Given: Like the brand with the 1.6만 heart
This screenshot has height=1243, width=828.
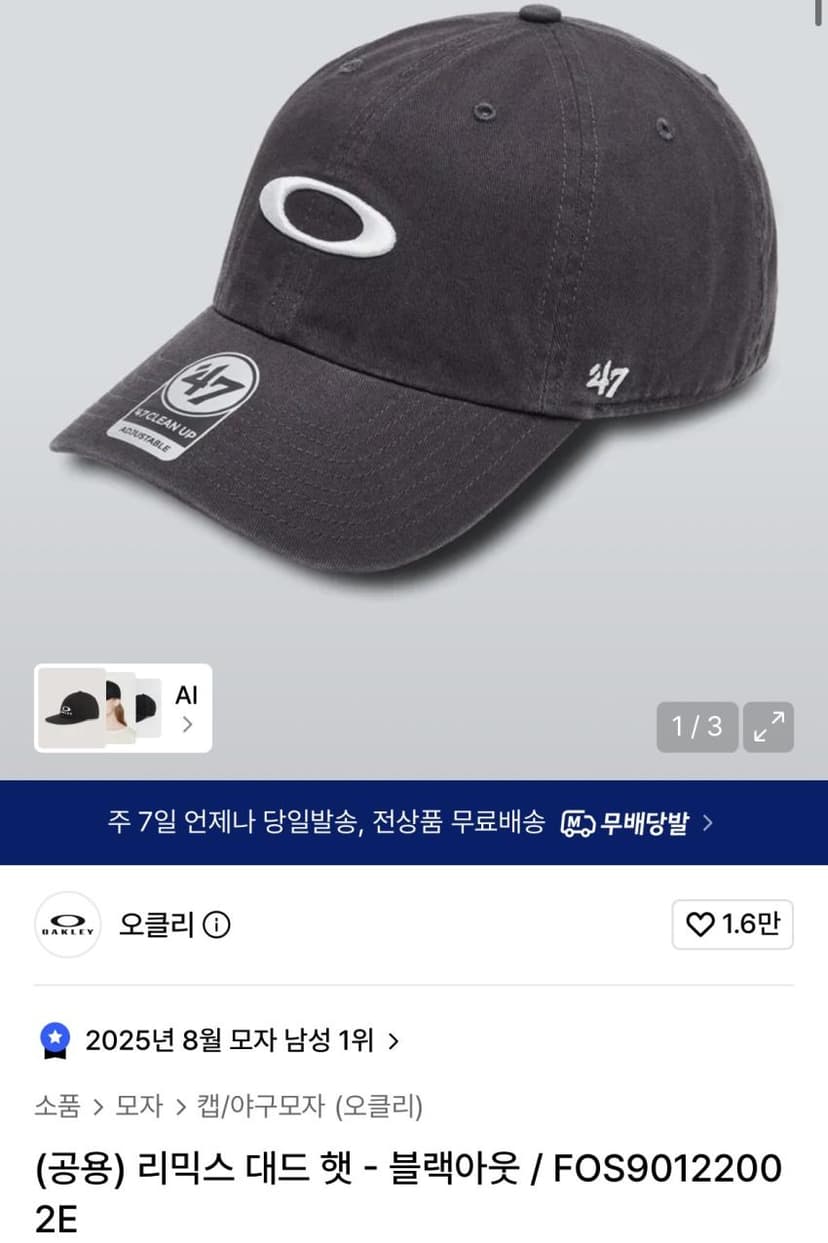Looking at the screenshot, I should point(733,925).
